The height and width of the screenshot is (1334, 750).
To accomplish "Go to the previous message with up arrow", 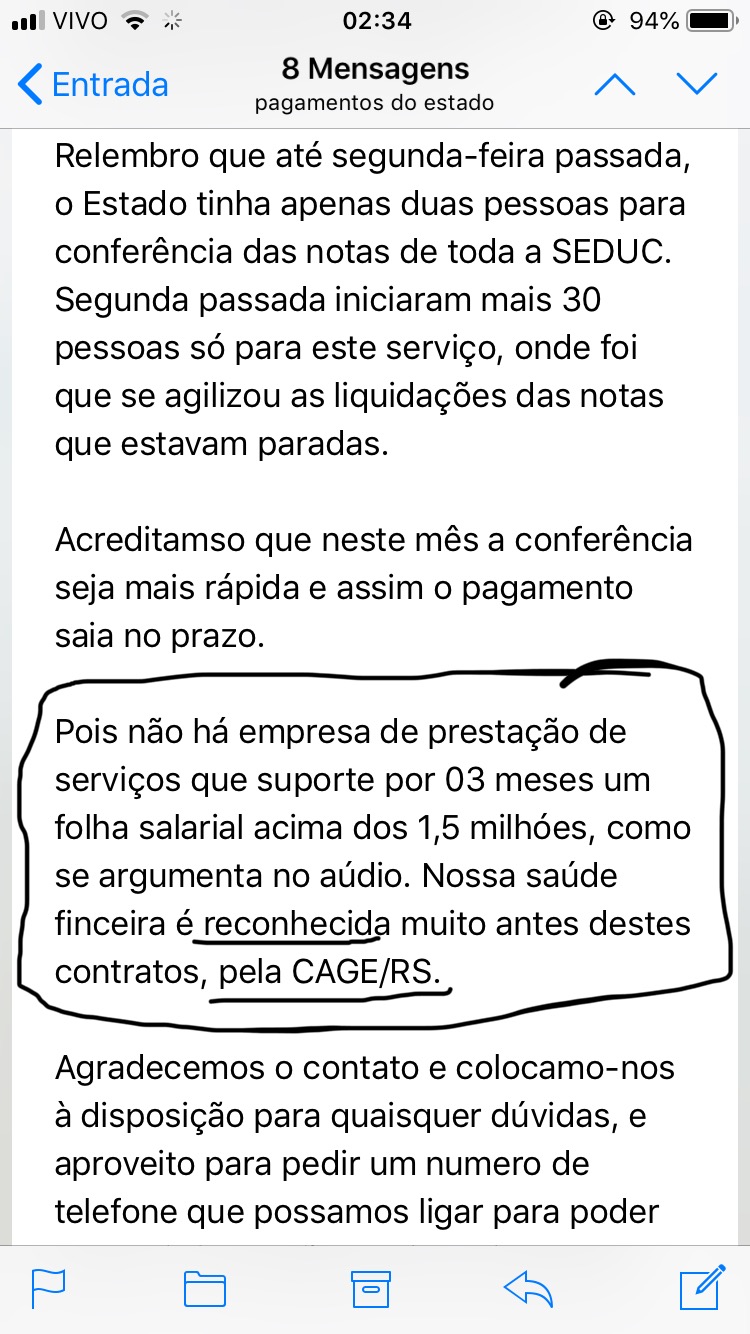I will (615, 84).
